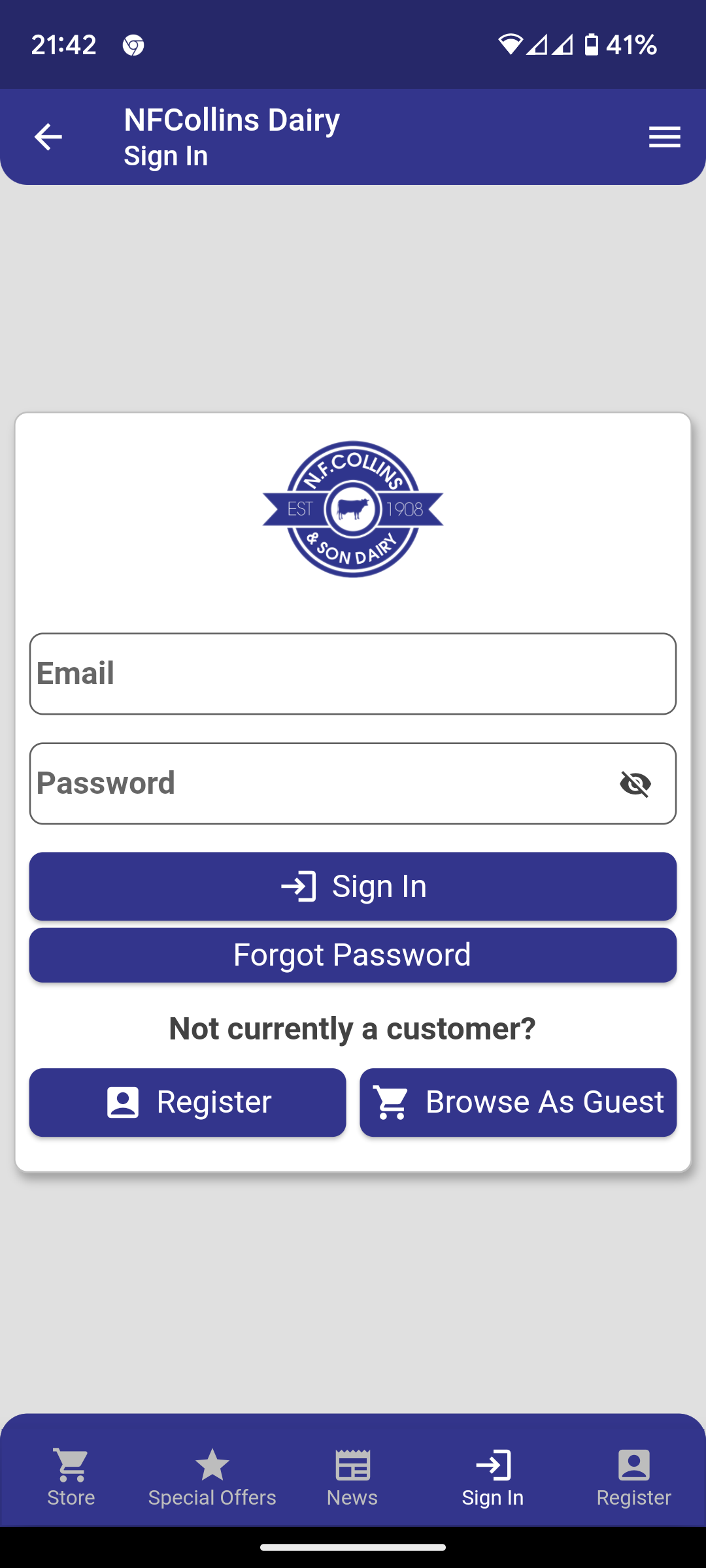The image size is (706, 1568).
Task: Toggle password visibility eye icon
Action: point(635,784)
